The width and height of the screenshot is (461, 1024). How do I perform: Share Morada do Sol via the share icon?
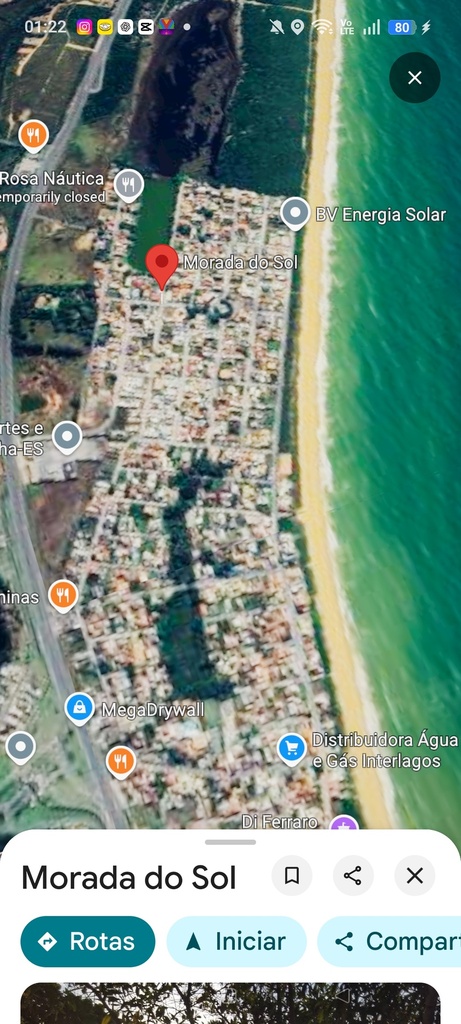[x=353, y=875]
